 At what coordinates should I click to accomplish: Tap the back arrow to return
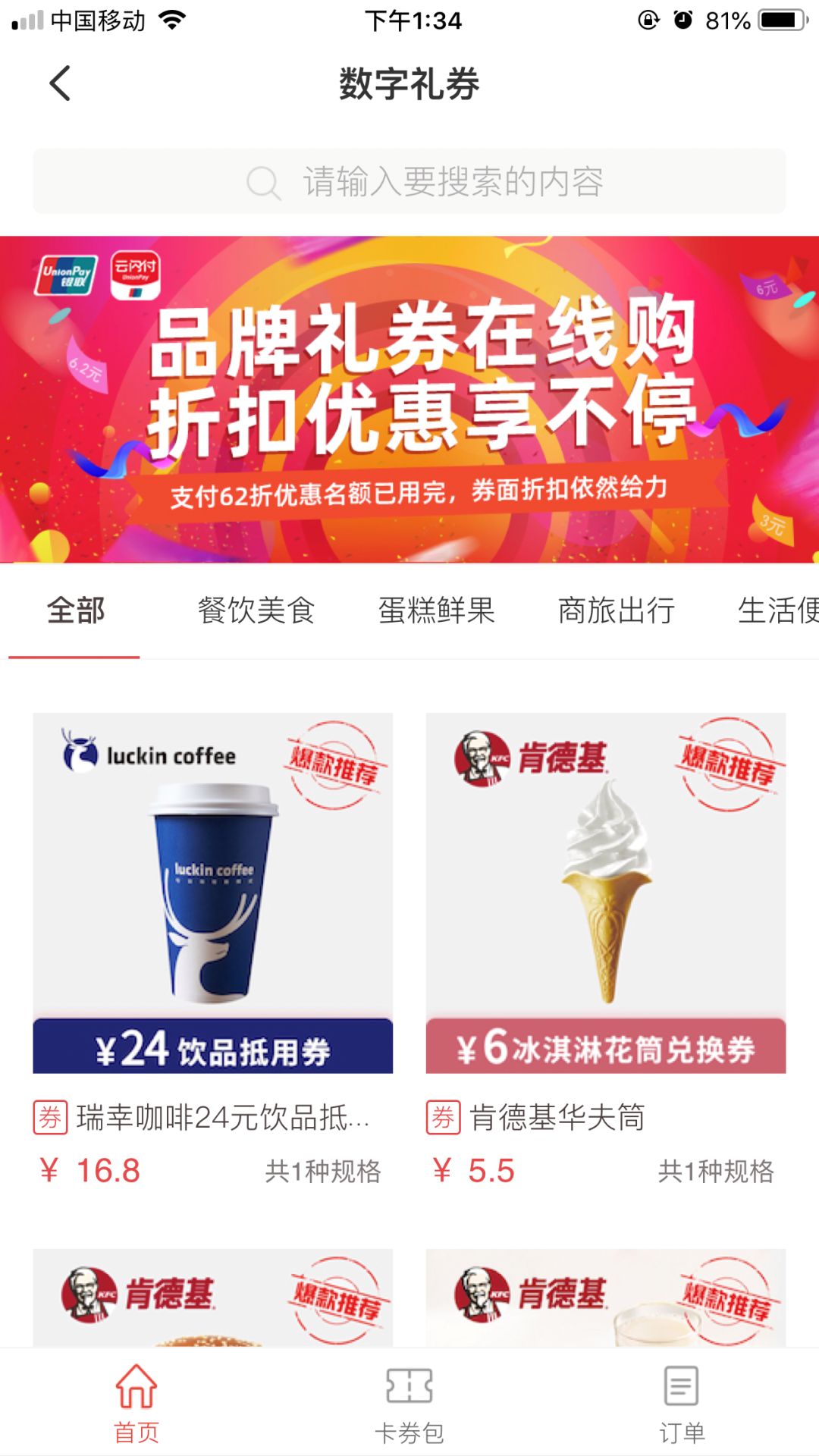click(x=61, y=85)
